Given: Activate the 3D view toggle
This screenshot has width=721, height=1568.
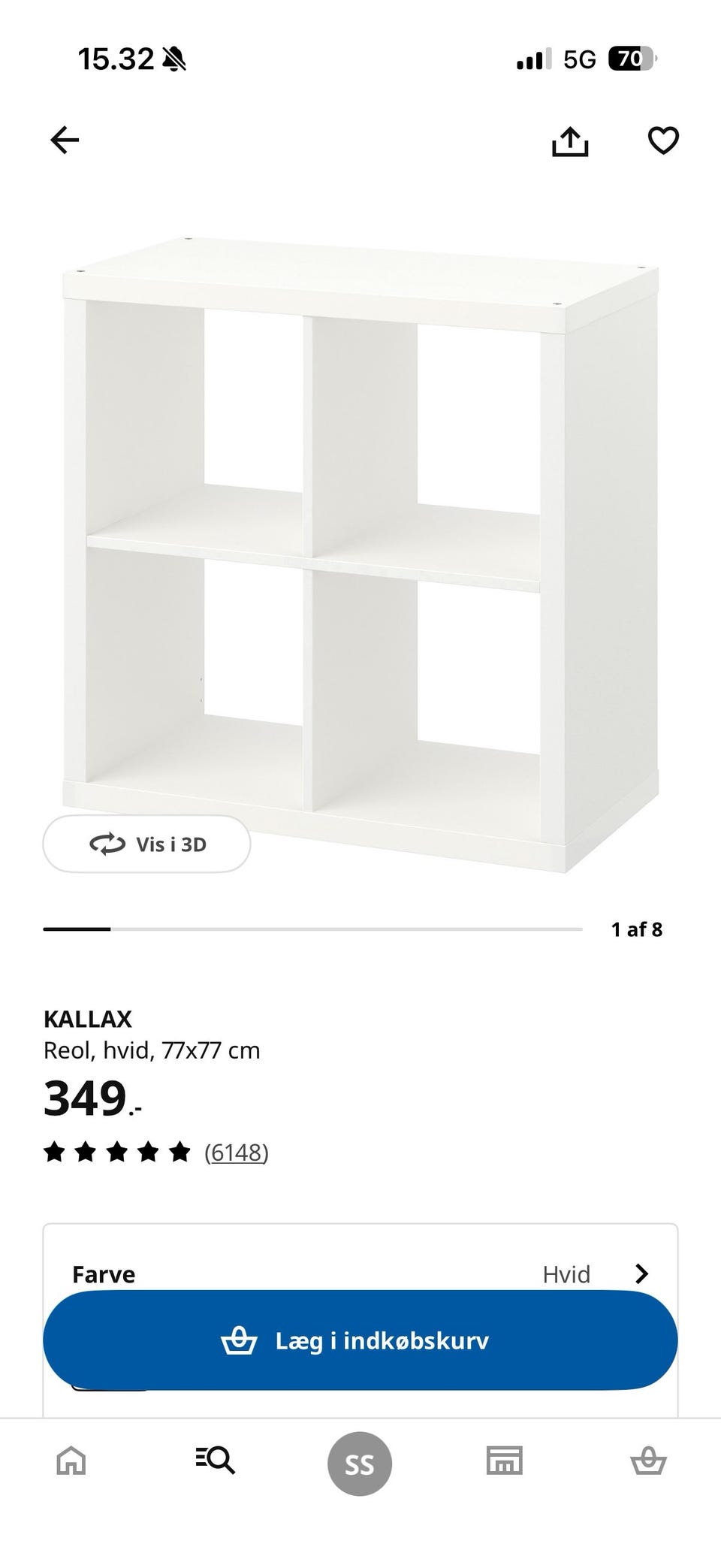Looking at the screenshot, I should click(x=147, y=844).
